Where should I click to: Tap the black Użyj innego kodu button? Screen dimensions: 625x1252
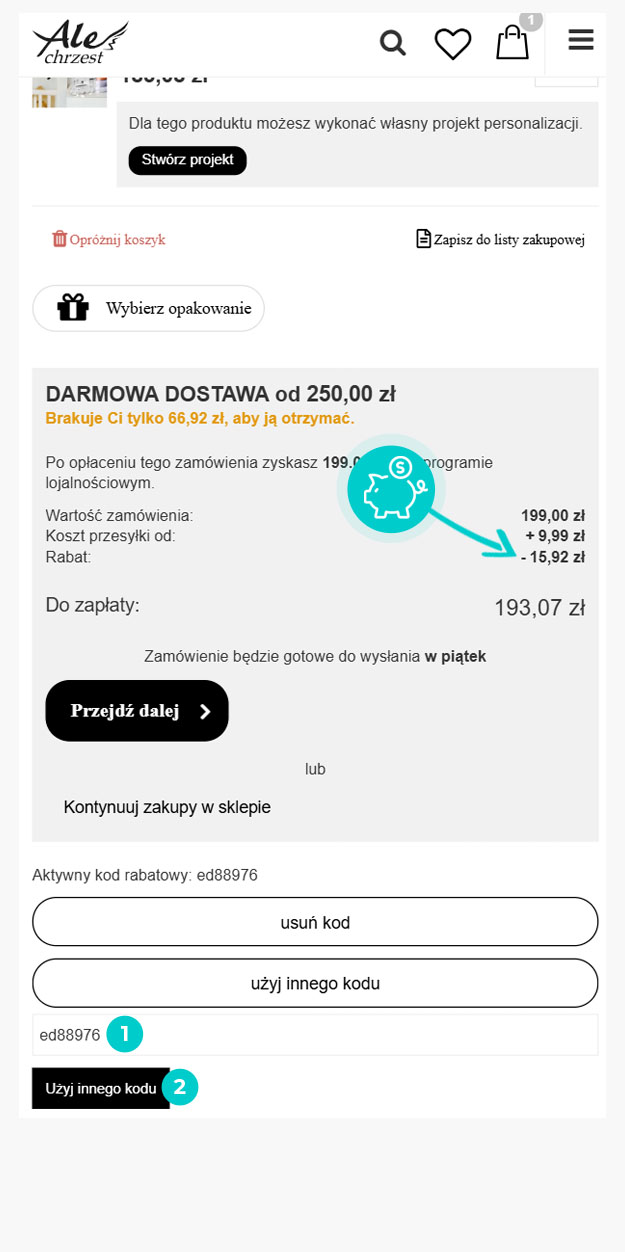pyautogui.click(x=100, y=1088)
